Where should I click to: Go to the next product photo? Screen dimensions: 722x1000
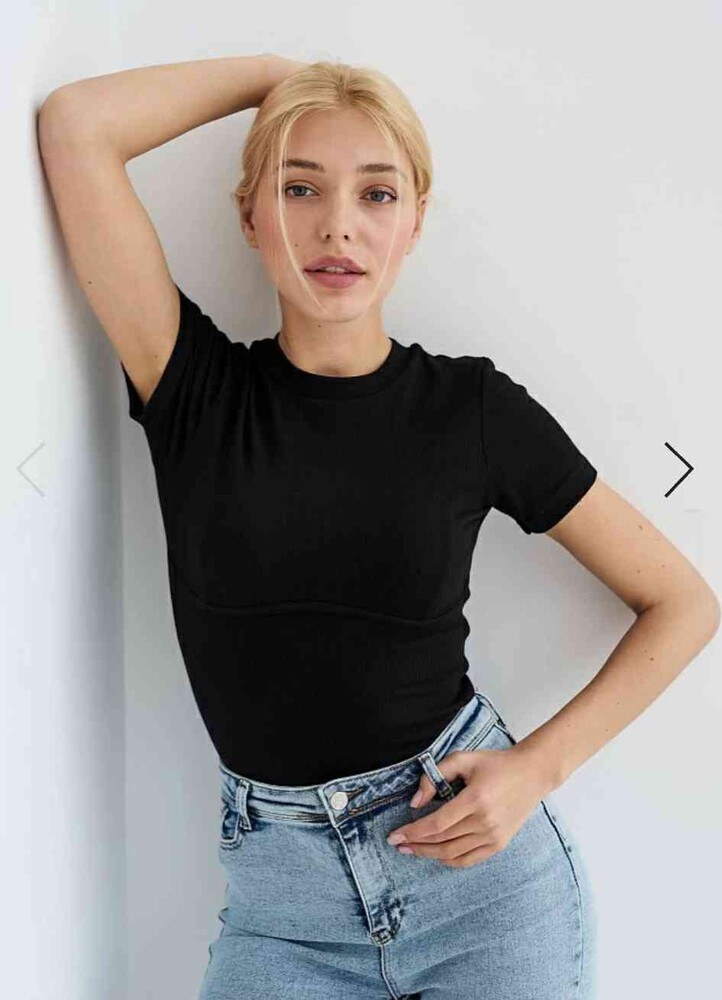[679, 469]
